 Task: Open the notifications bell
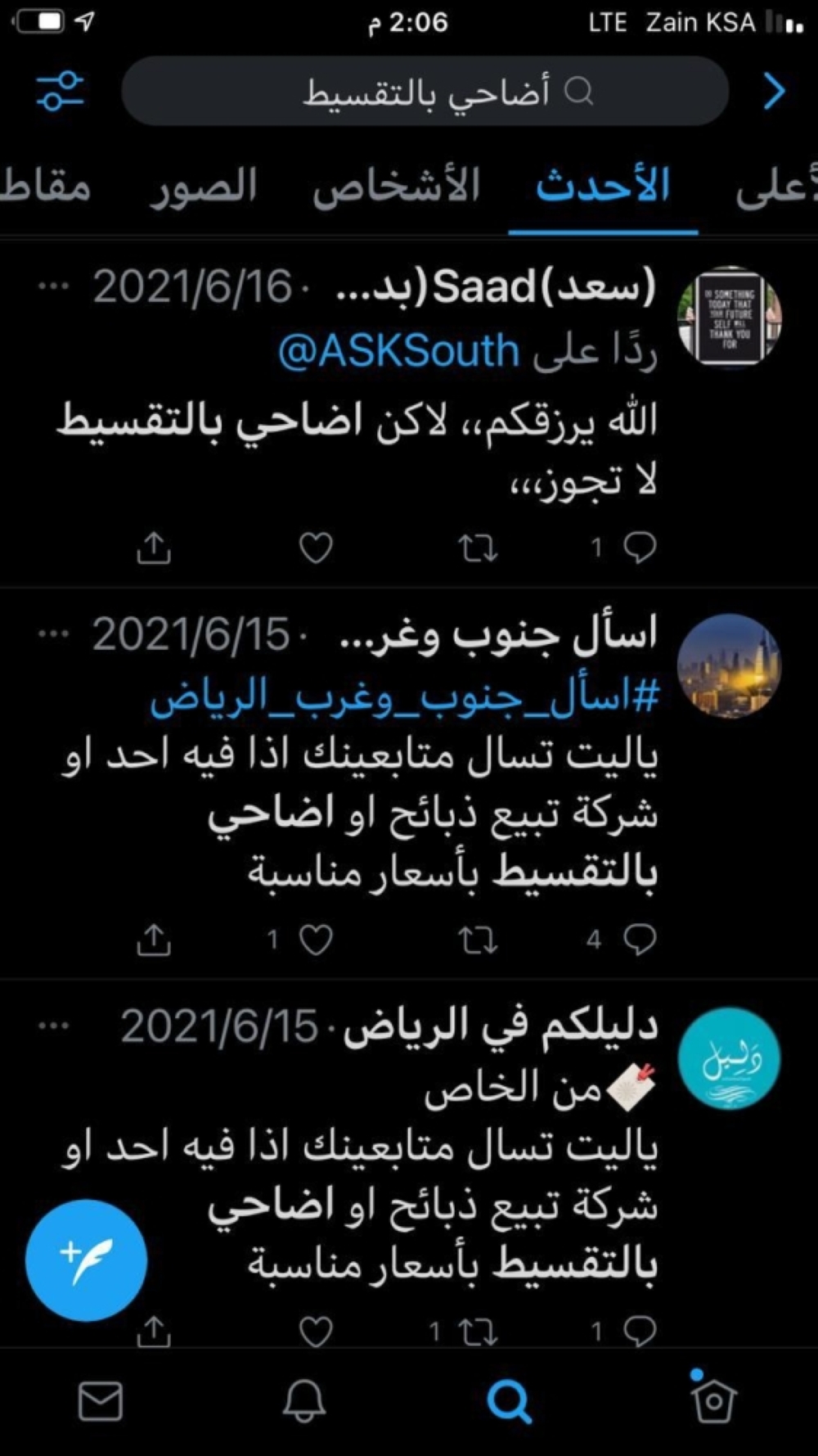point(304,1402)
